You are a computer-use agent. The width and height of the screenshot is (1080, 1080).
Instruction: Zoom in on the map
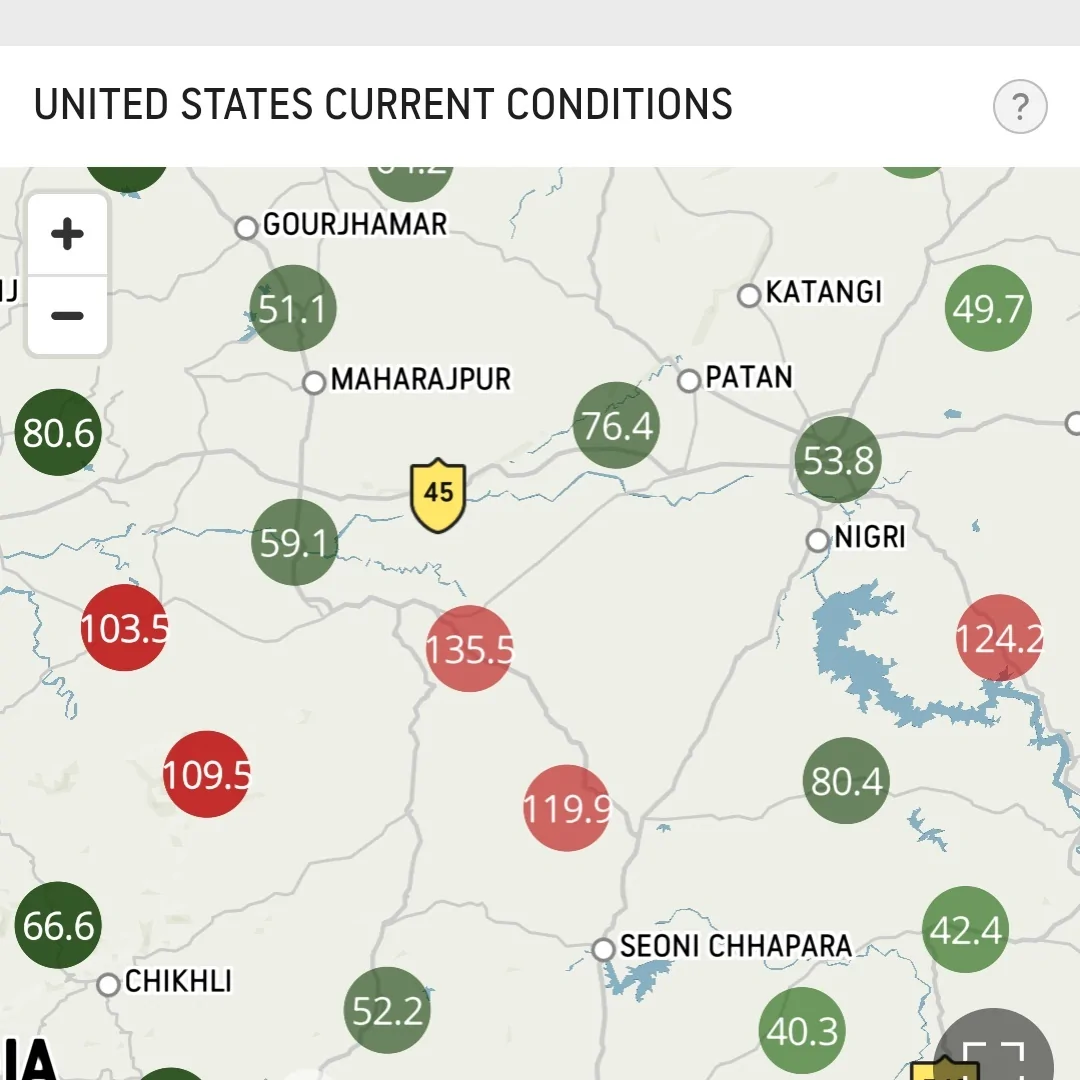click(x=67, y=235)
